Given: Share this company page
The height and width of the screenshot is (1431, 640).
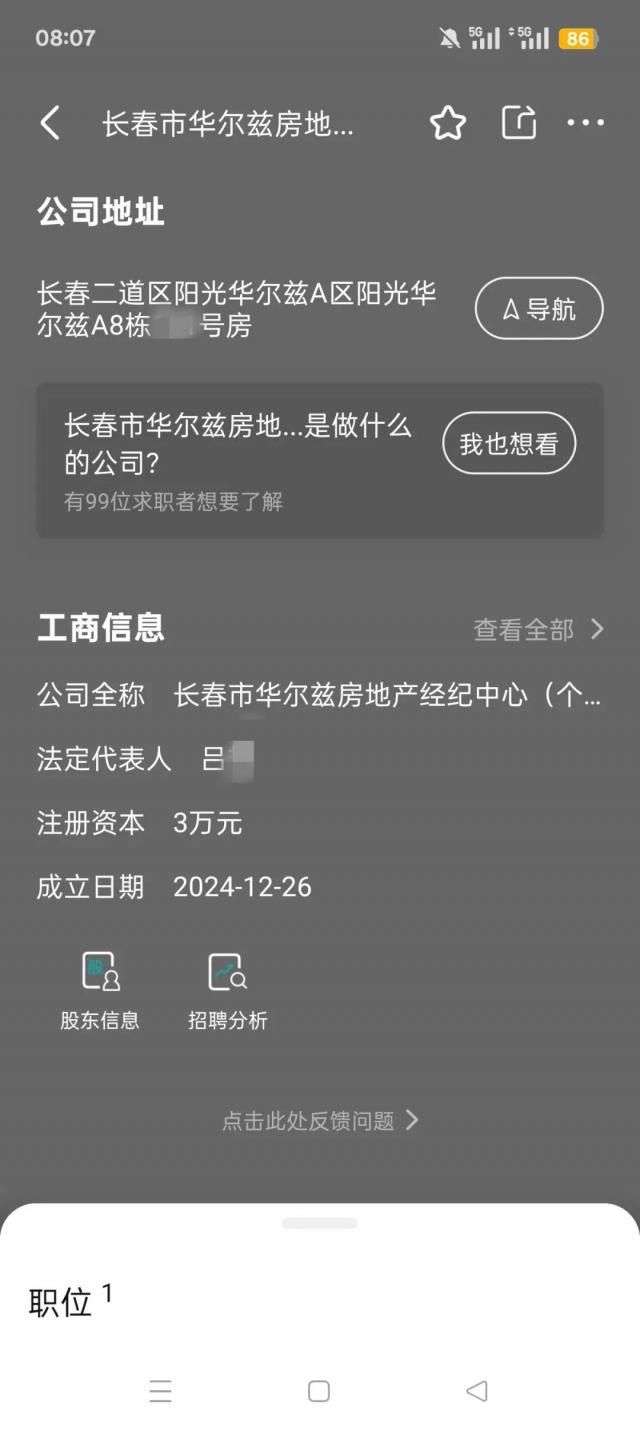Looking at the screenshot, I should (x=518, y=123).
